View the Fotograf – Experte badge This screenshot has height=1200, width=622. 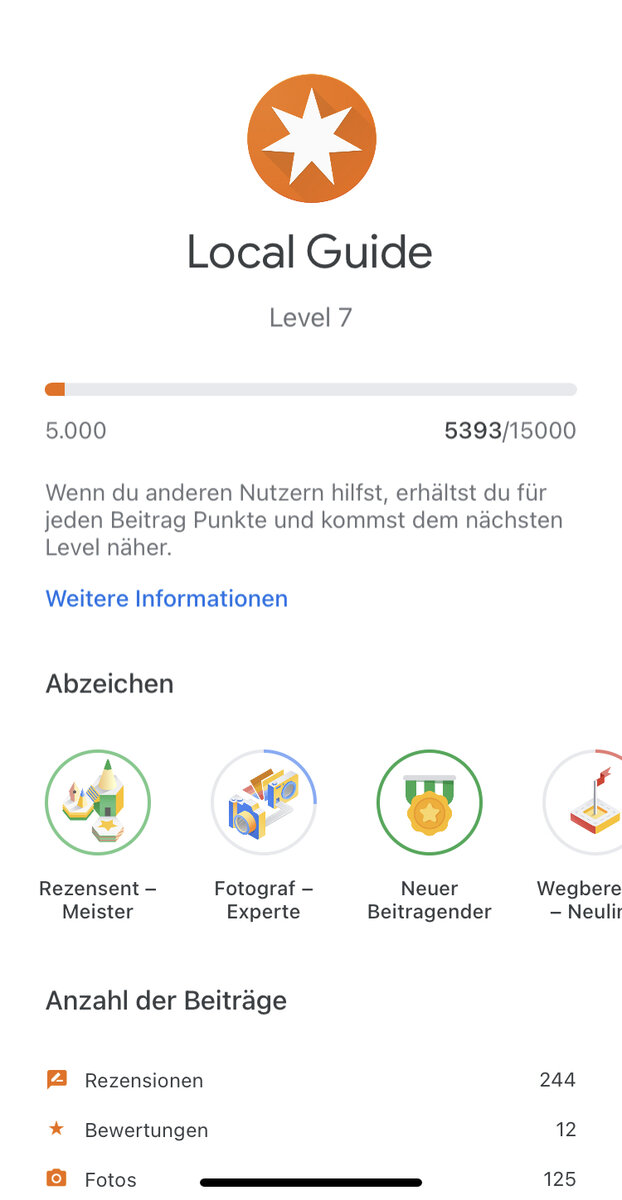point(264,802)
